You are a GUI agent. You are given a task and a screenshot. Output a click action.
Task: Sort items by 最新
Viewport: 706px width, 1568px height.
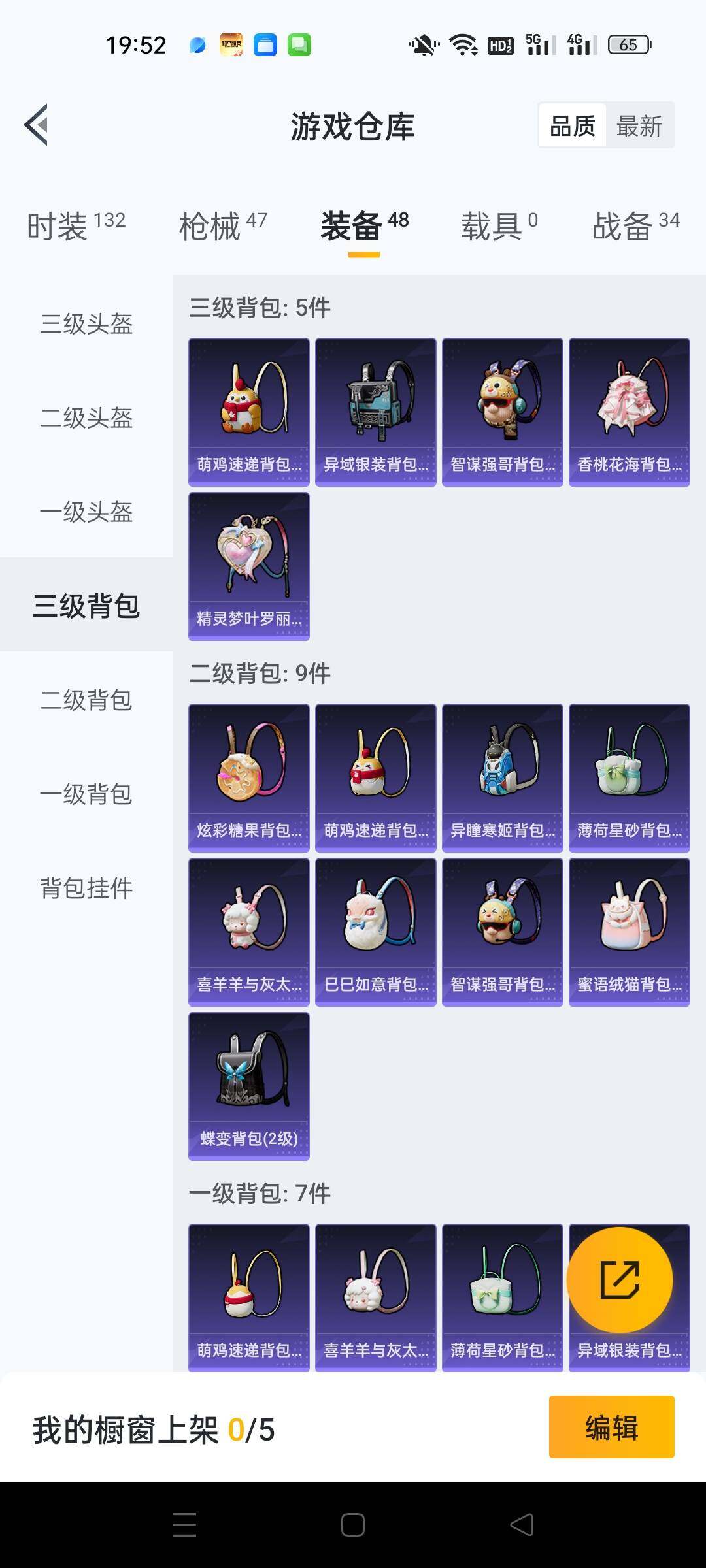tap(639, 125)
